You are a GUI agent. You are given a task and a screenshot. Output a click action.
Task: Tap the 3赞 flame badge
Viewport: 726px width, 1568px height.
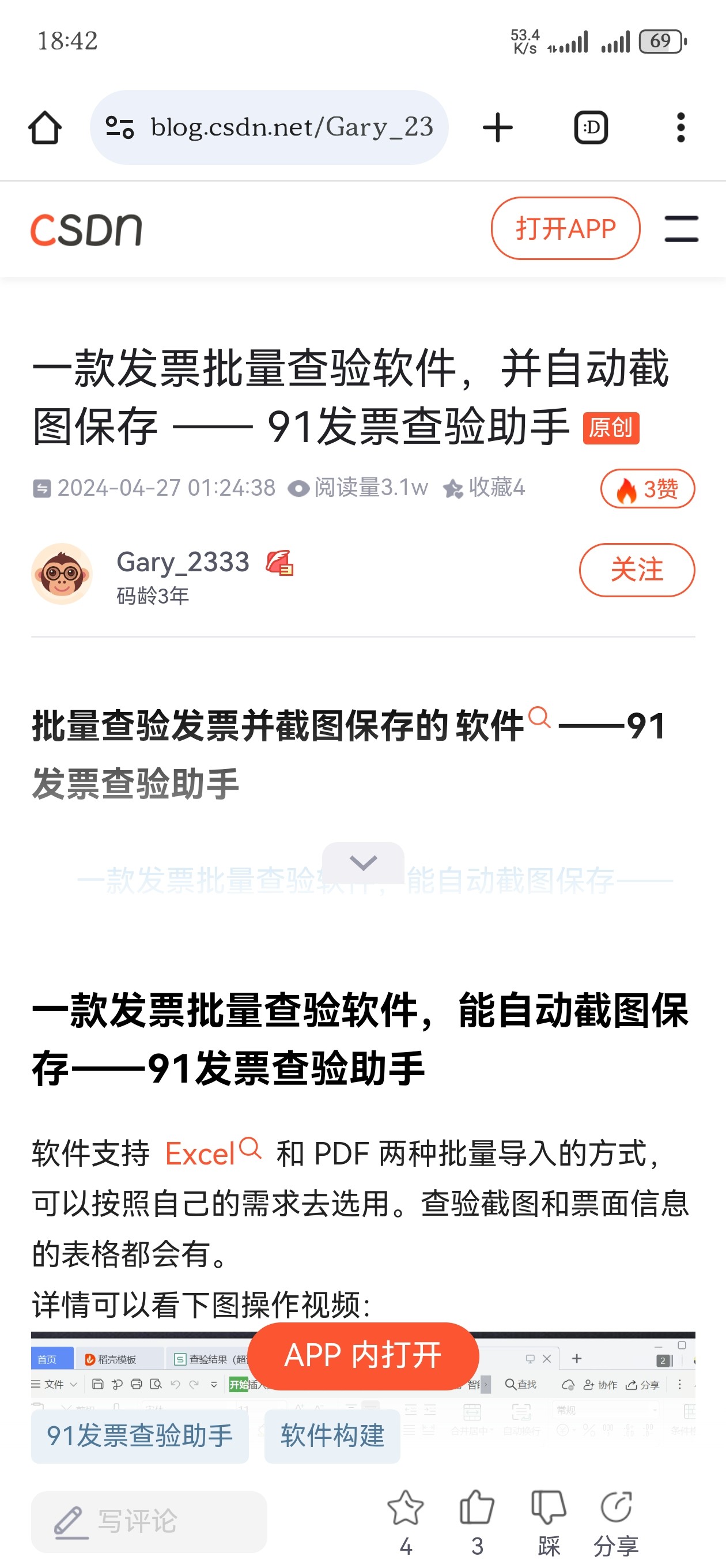(647, 488)
